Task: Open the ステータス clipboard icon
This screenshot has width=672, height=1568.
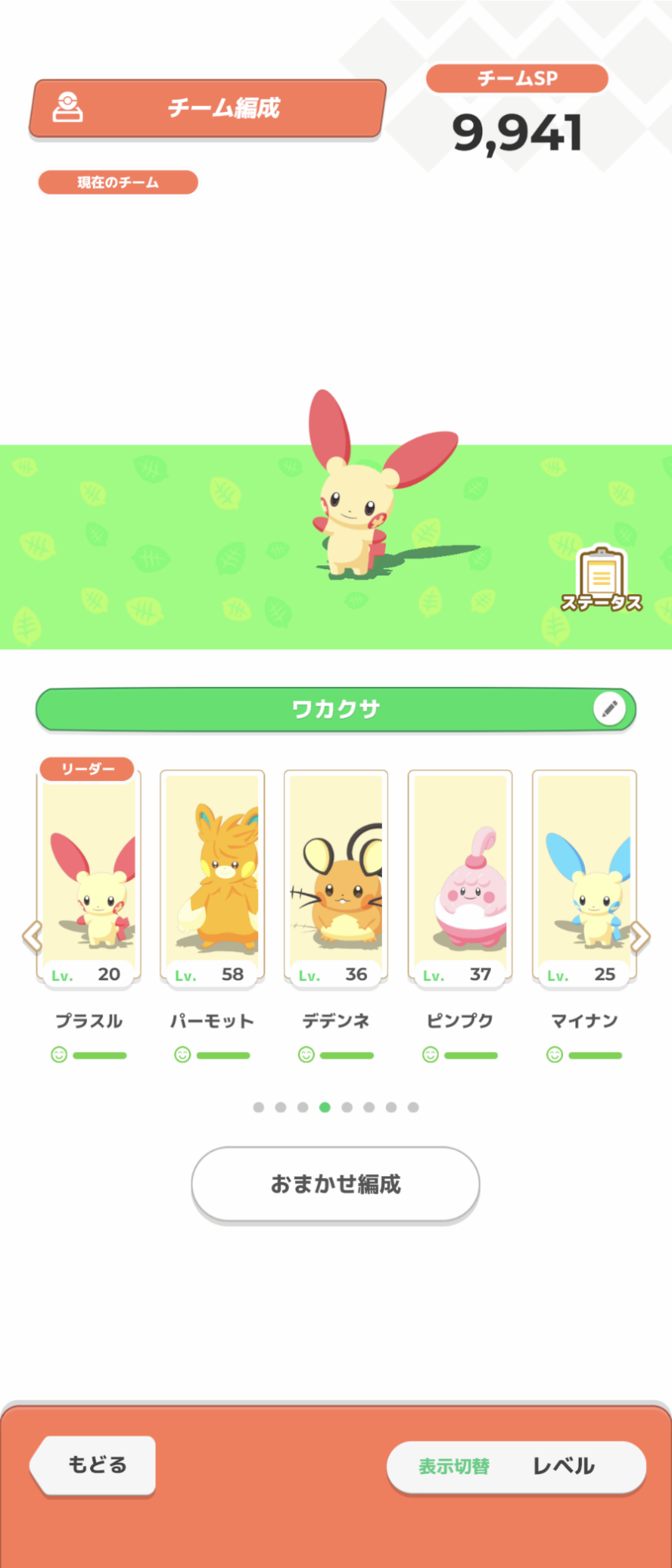Action: [x=601, y=579]
